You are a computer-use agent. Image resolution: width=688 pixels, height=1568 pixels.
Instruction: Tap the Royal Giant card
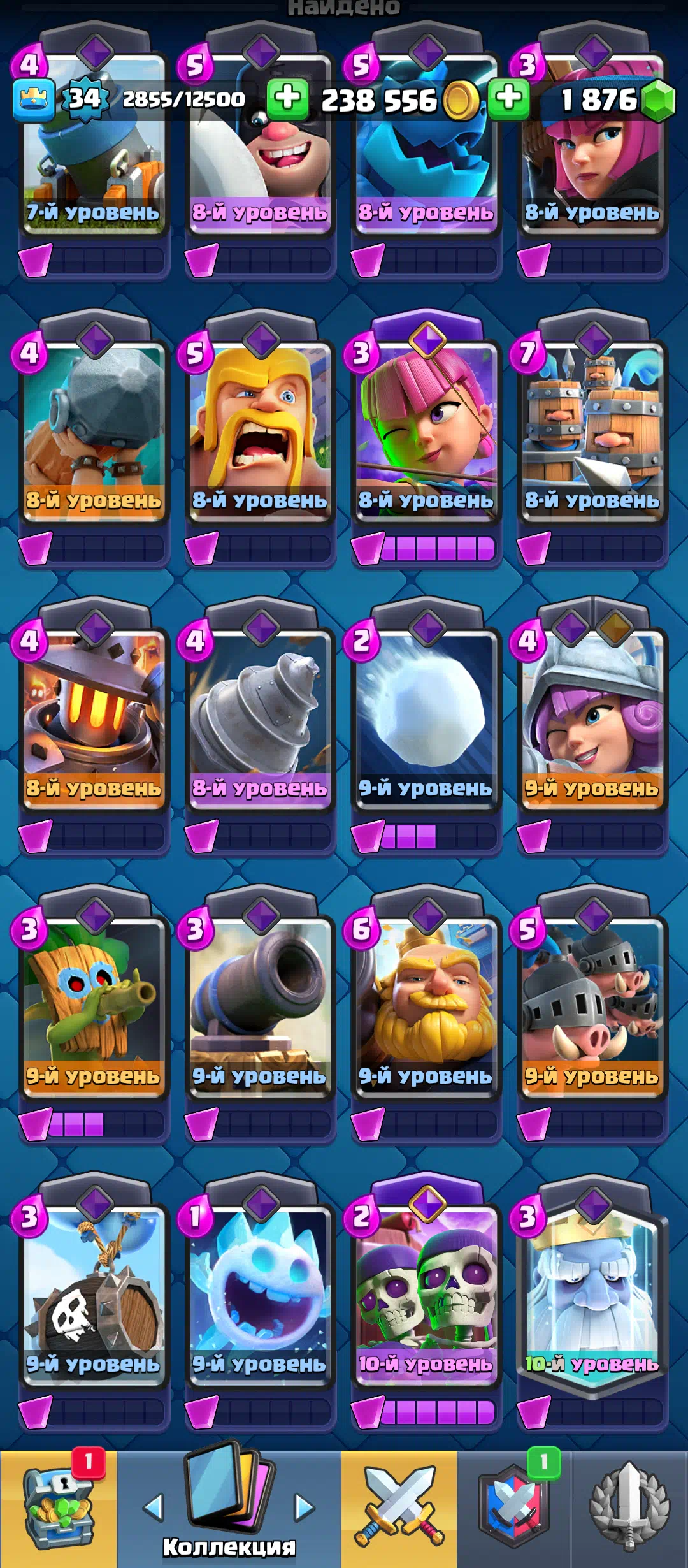pyautogui.click(x=426, y=1007)
